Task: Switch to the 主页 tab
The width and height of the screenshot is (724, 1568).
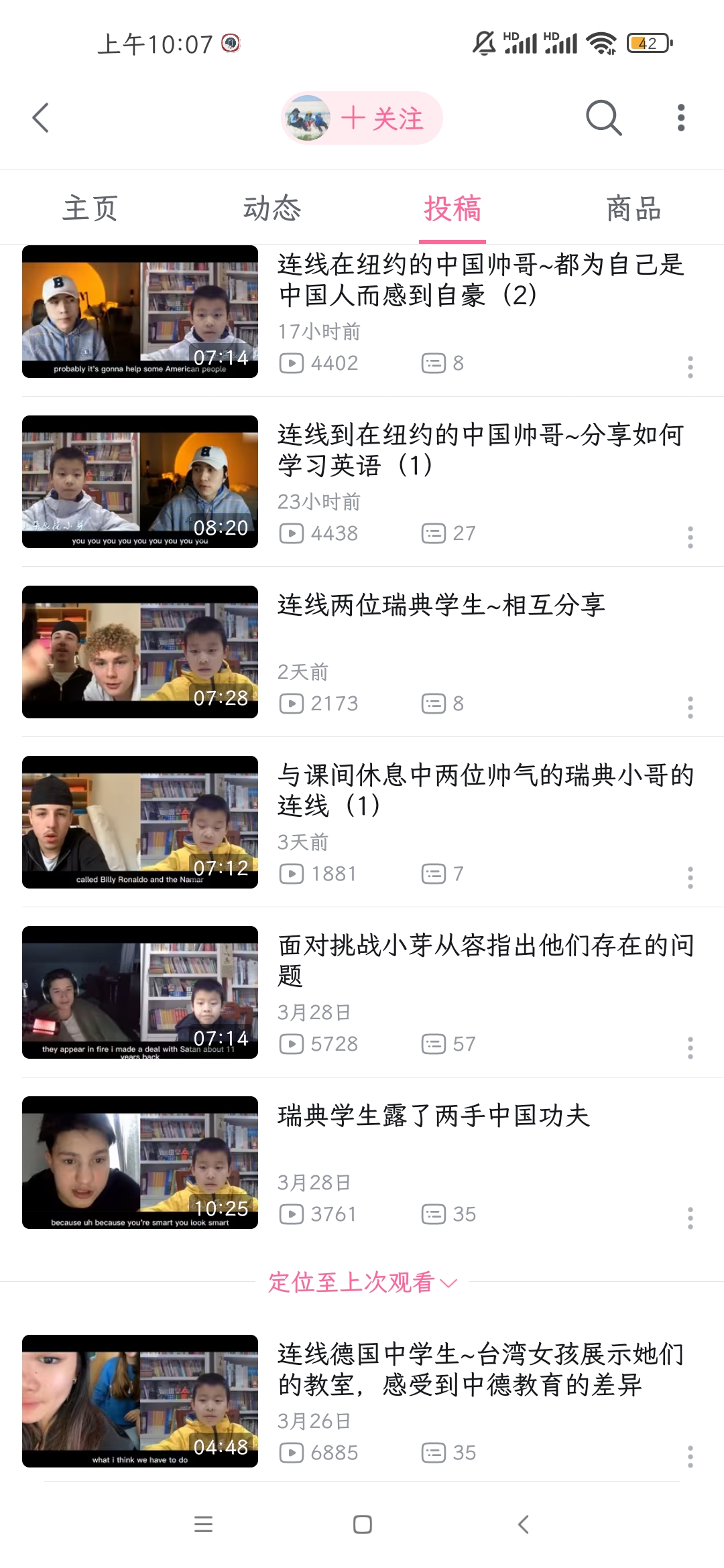Action: (x=90, y=208)
